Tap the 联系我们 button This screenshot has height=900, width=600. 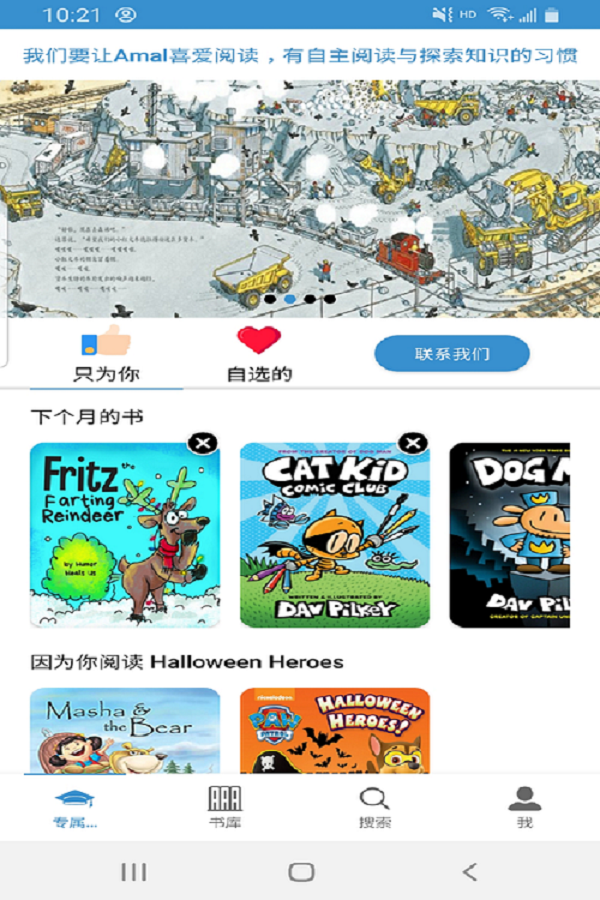452,354
